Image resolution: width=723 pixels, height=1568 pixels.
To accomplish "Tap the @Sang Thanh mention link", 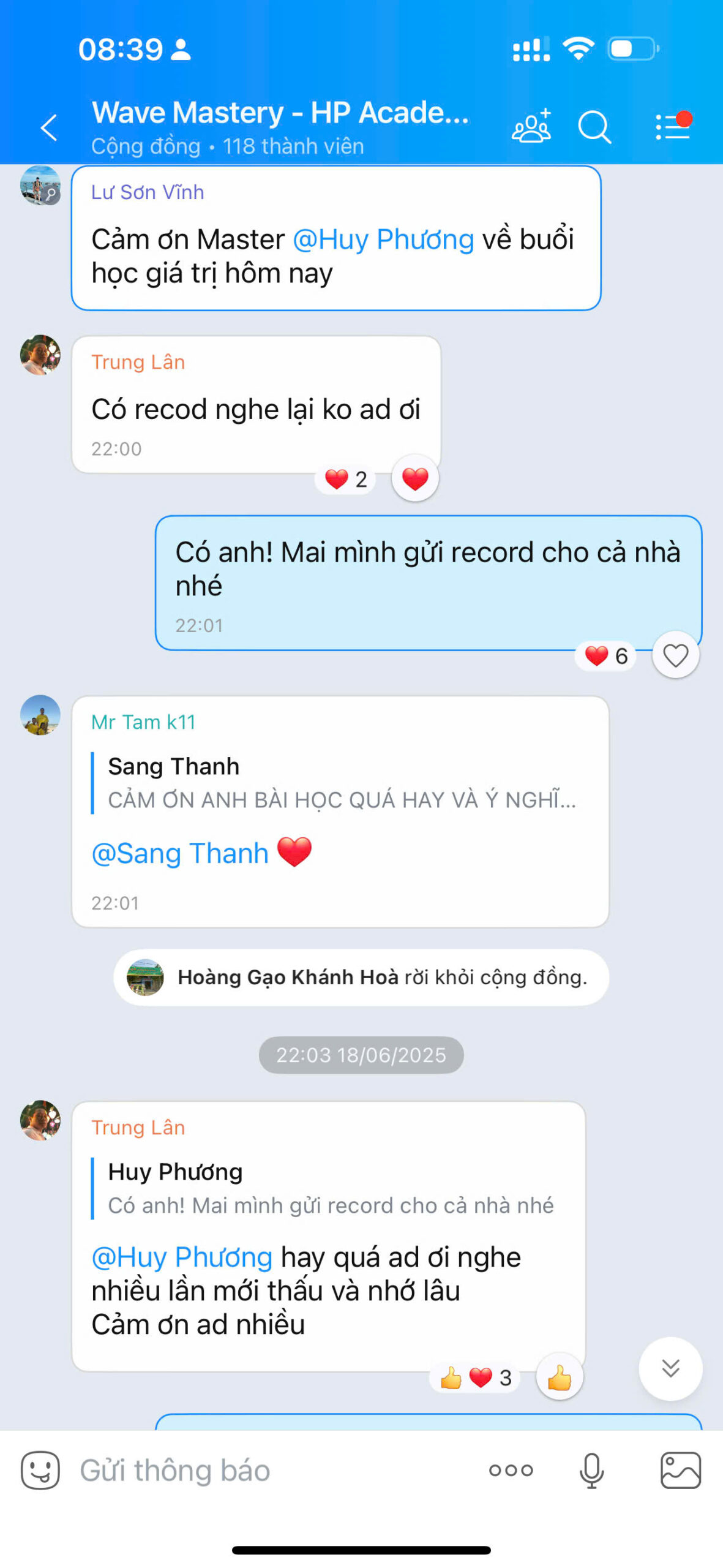I will [180, 853].
